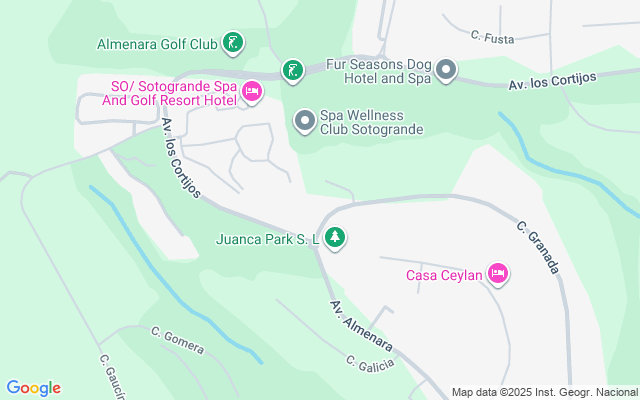Select the Casa Ceylan lodging pin
This screenshot has width=640, height=400.
coord(498,274)
